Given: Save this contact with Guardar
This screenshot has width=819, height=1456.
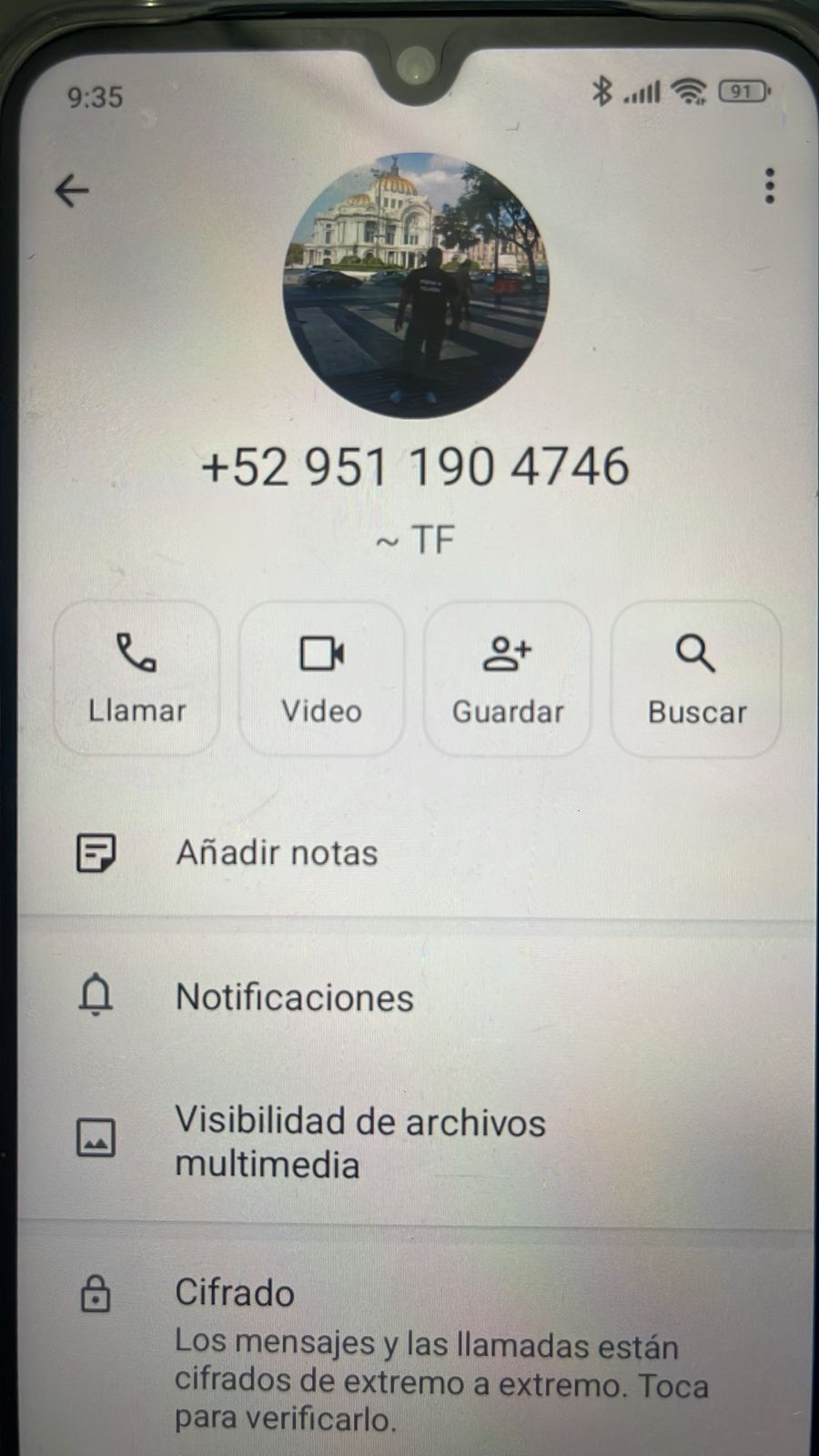Looking at the screenshot, I should [508, 679].
